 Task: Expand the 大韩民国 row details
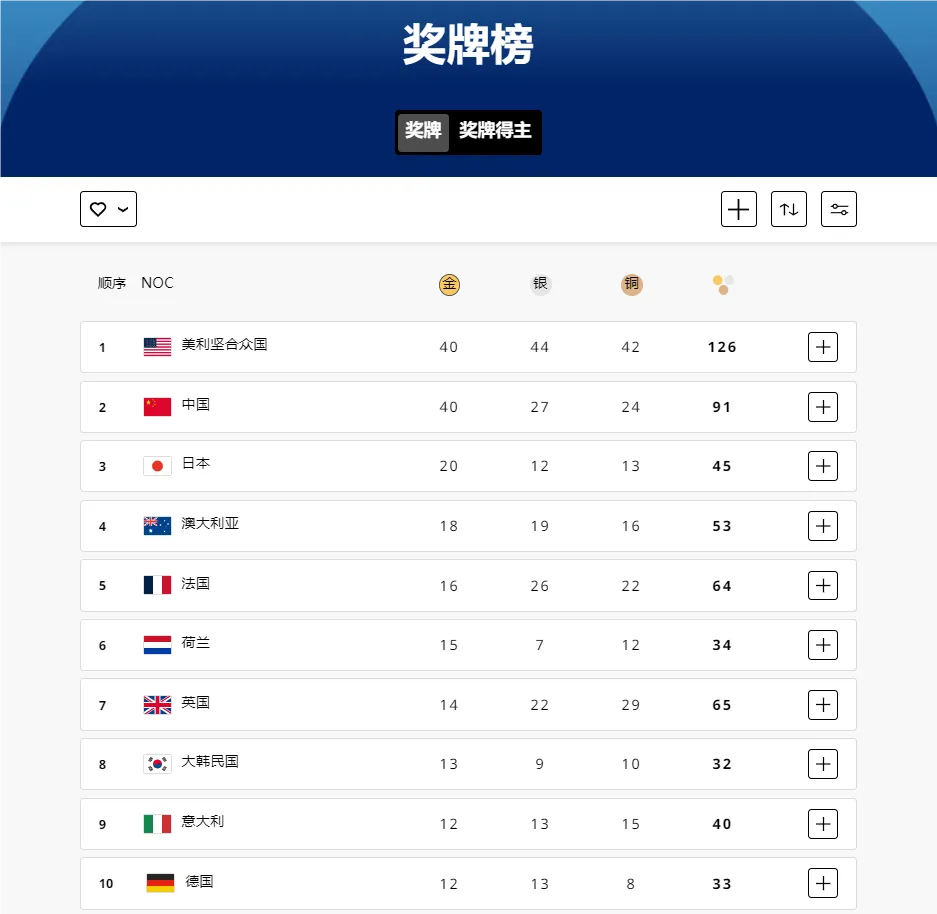pos(823,764)
